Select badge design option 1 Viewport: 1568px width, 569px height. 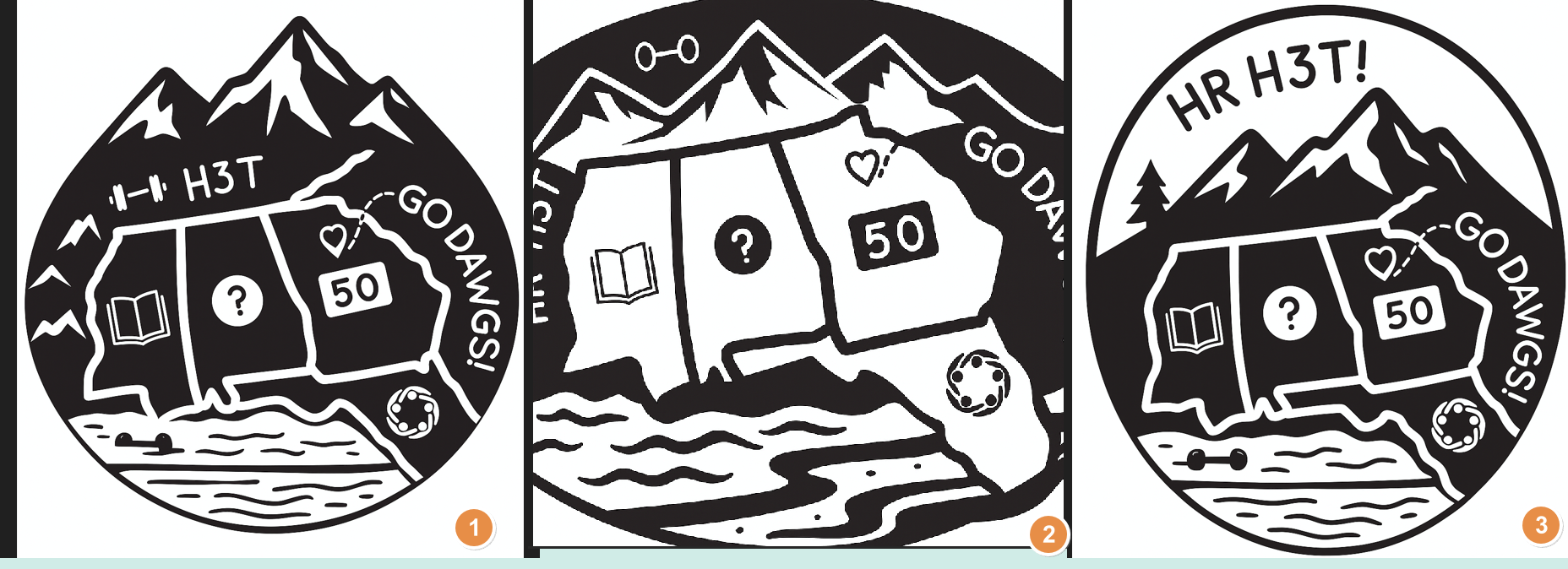270,279
